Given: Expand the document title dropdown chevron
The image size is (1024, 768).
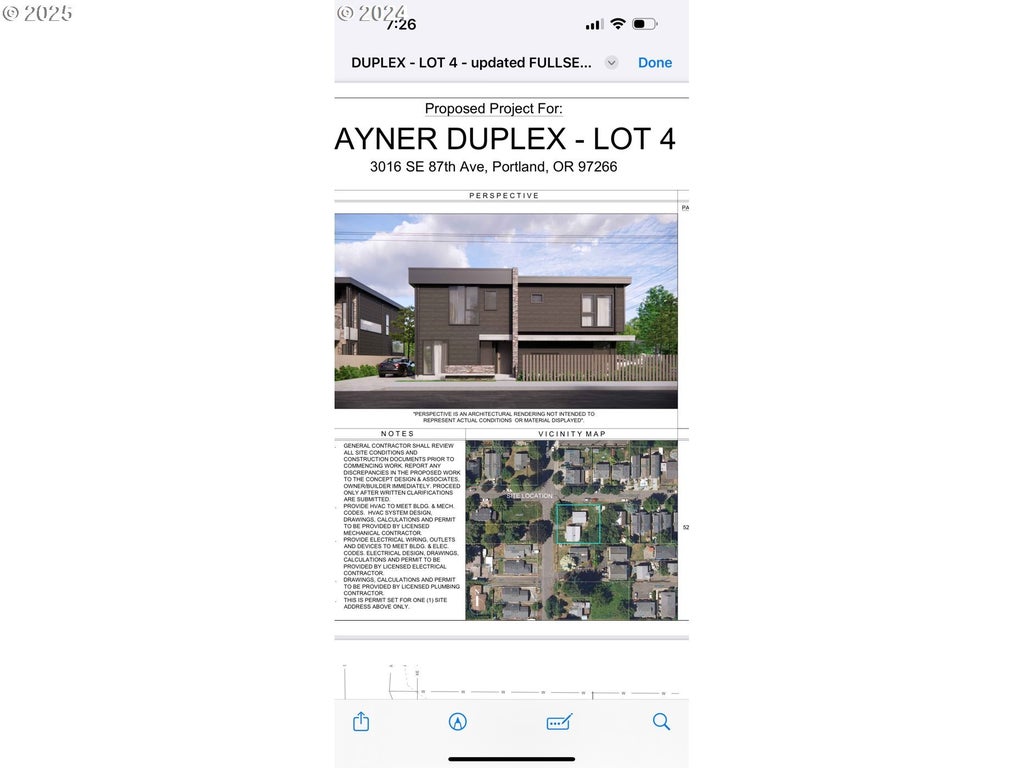Looking at the screenshot, I should pos(612,62).
